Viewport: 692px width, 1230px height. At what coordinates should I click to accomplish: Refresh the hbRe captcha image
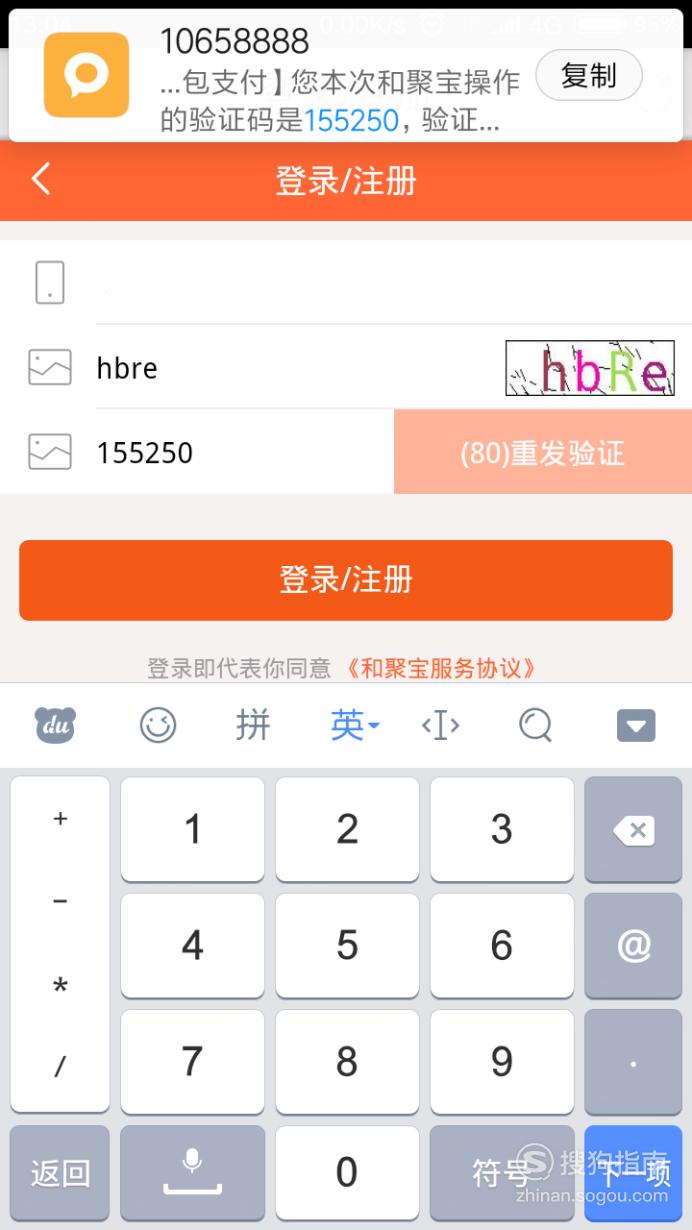coord(589,368)
